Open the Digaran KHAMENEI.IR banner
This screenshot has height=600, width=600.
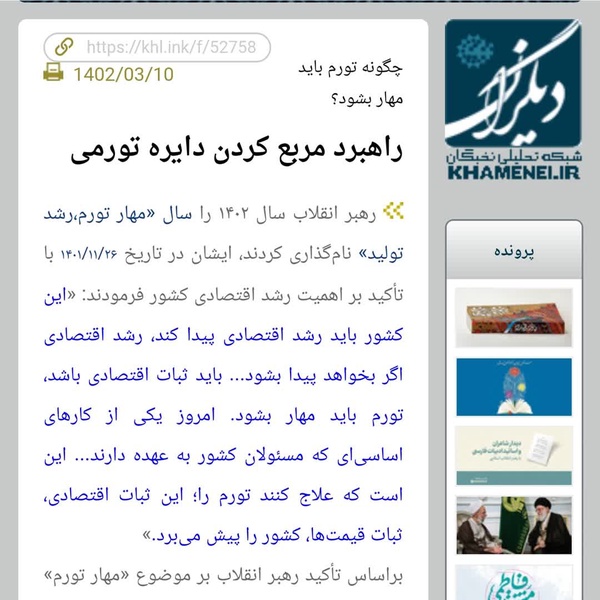[x=513, y=99]
